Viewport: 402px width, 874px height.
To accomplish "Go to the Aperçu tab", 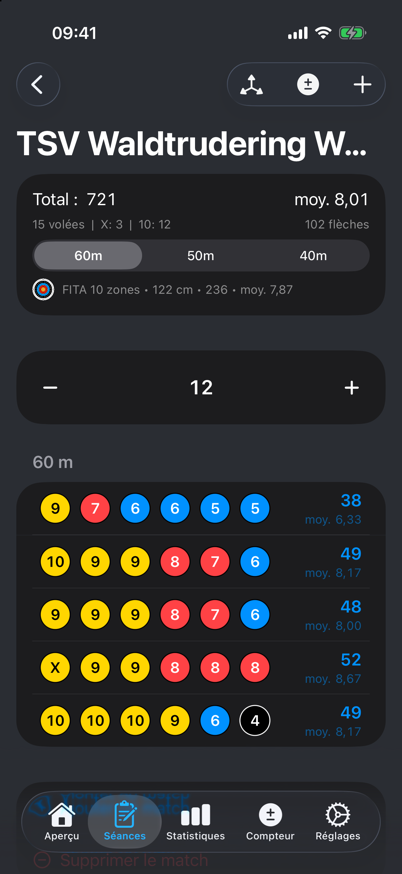I will [x=61, y=822].
